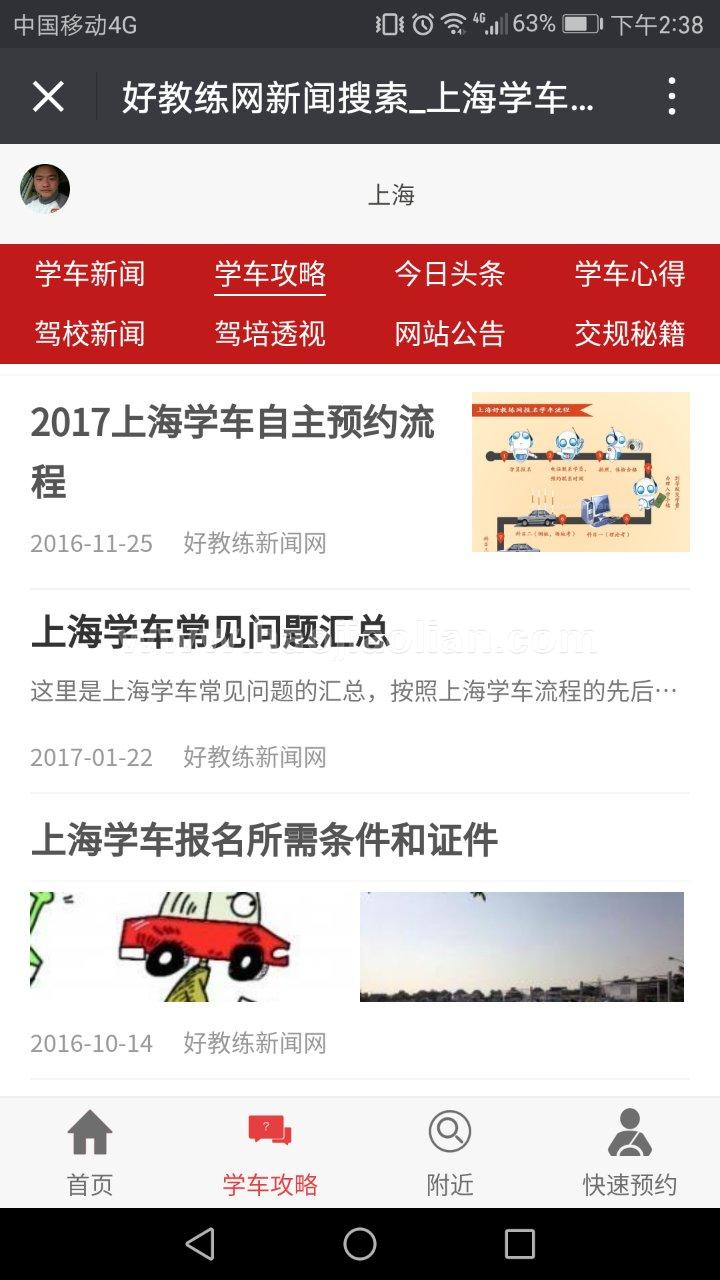Open 上海学车报名所需条件和证件 article
Screen dimensions: 720x1280
point(264,840)
